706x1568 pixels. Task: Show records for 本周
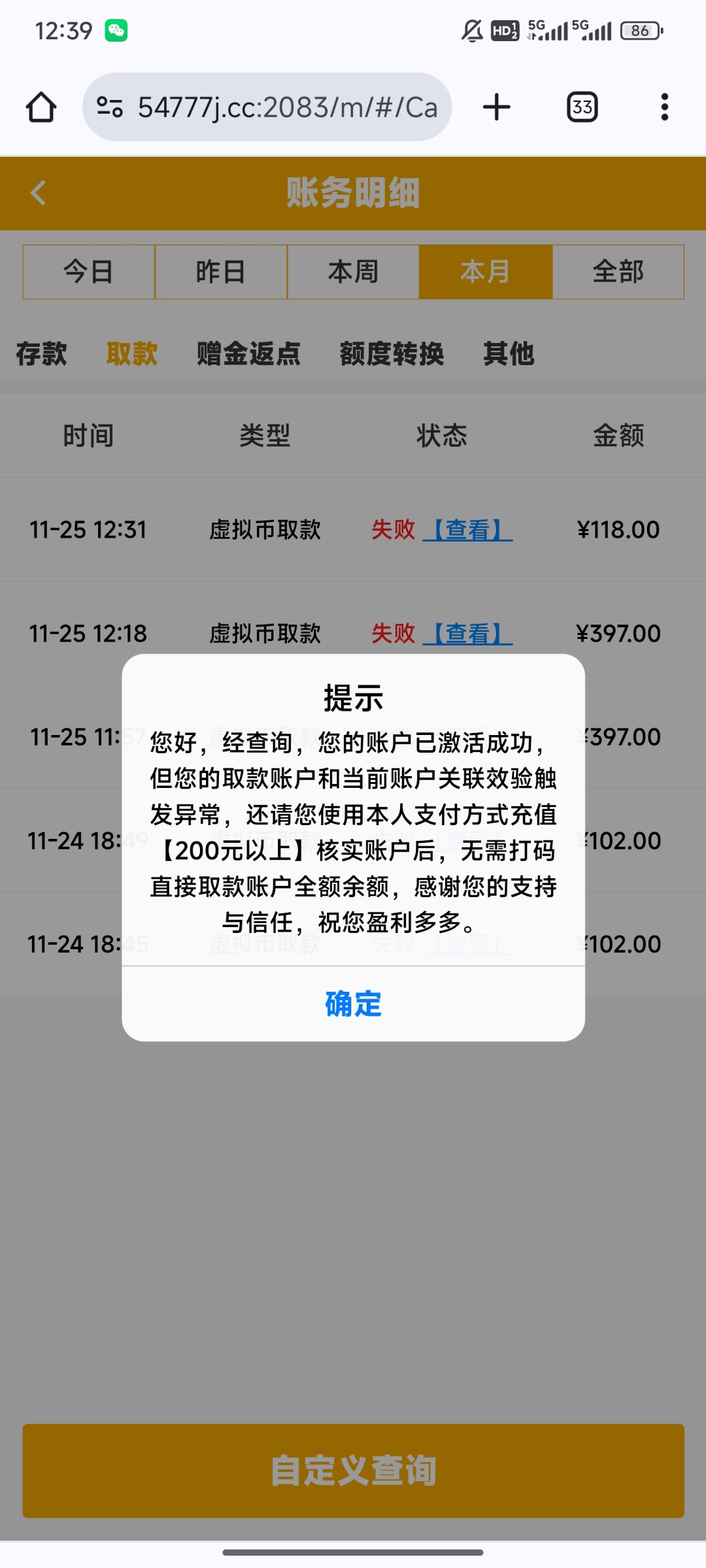click(x=353, y=272)
